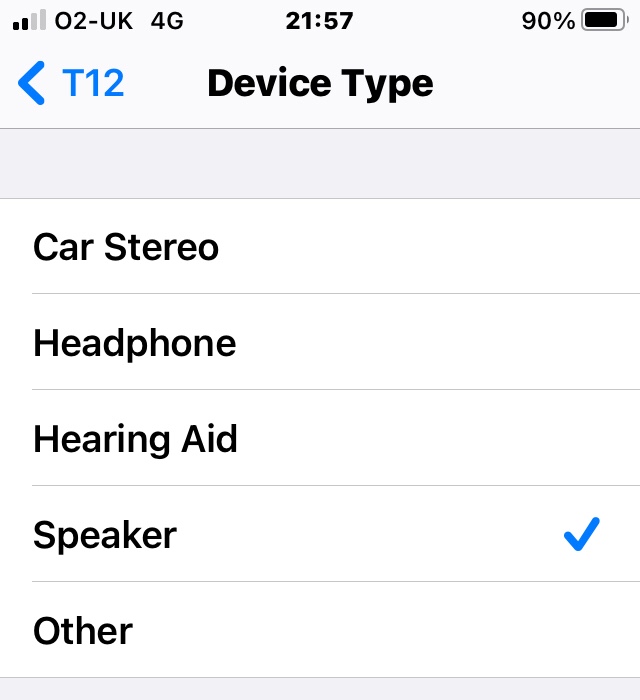Select Car Stereo as device type

coord(320,246)
